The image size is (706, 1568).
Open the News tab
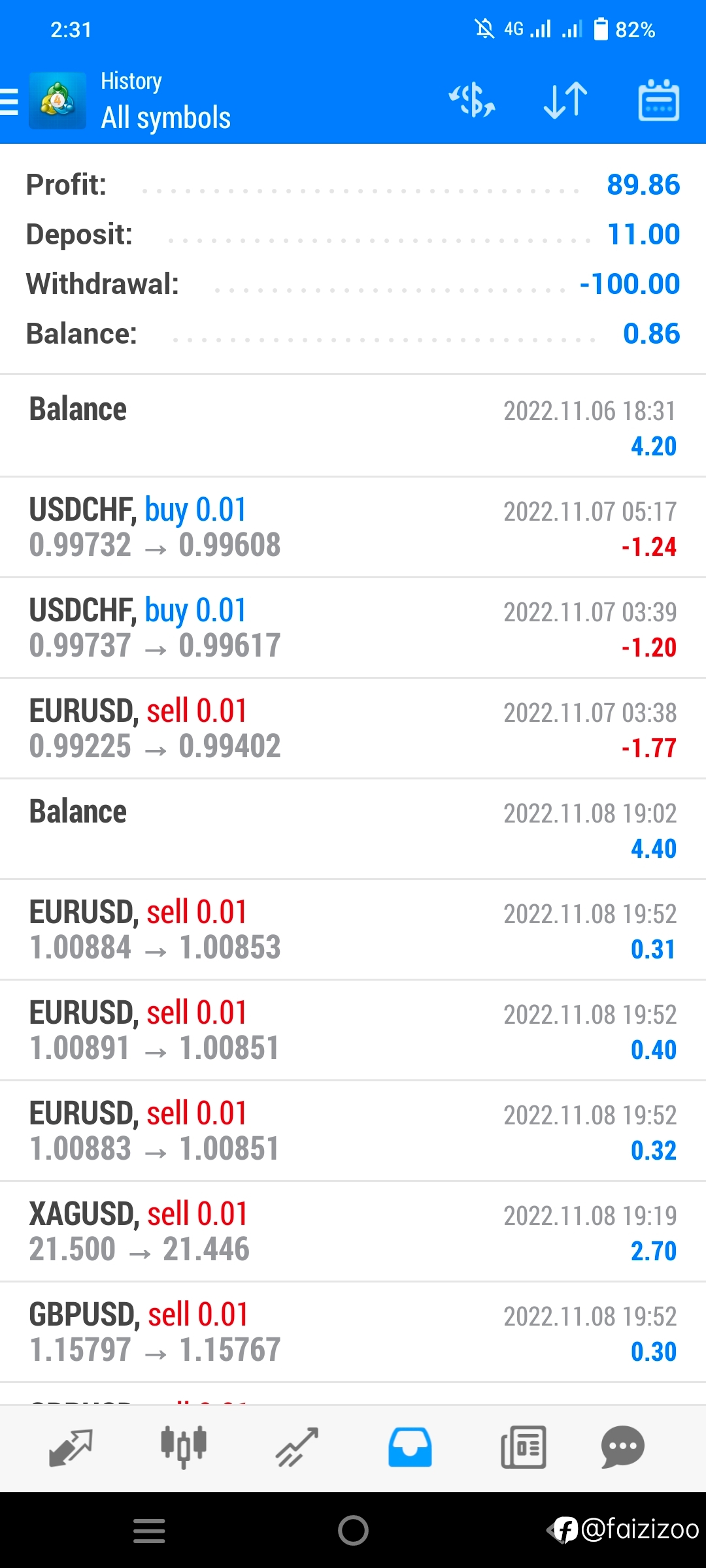(523, 1448)
